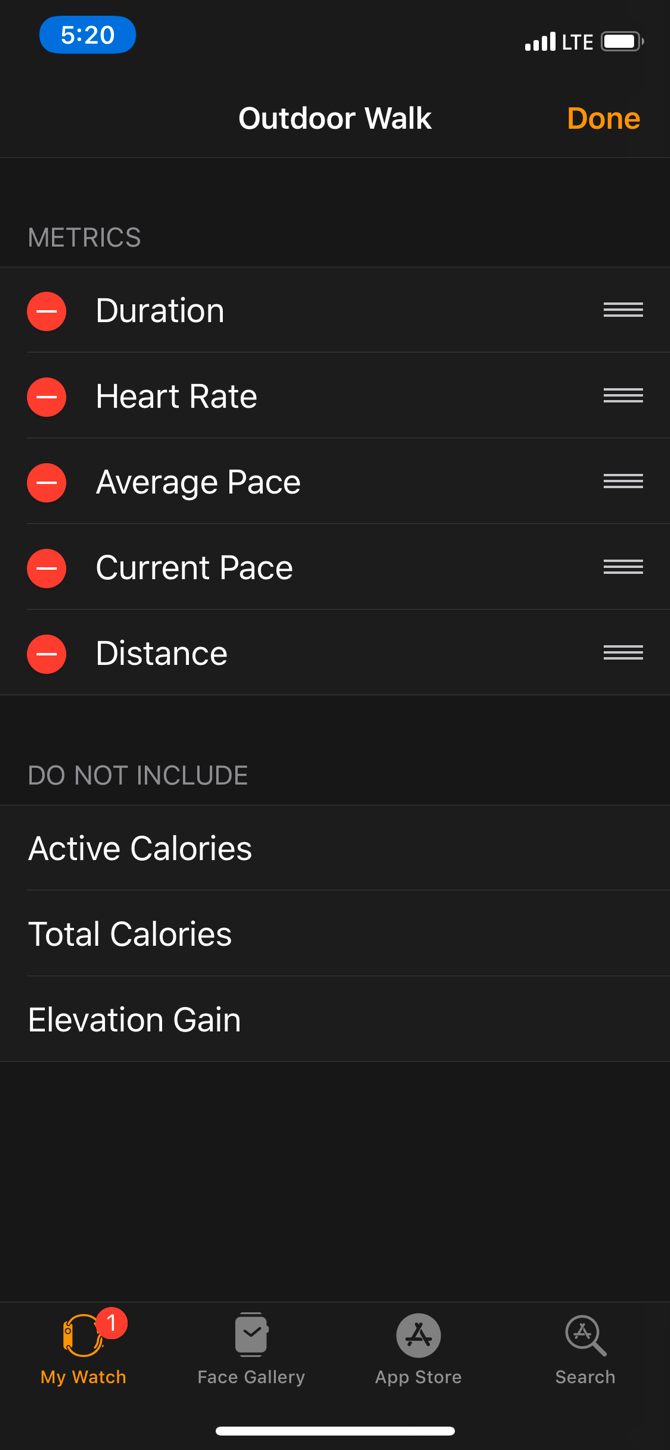
Task: Delete Average Pace from metrics
Action: click(47, 483)
